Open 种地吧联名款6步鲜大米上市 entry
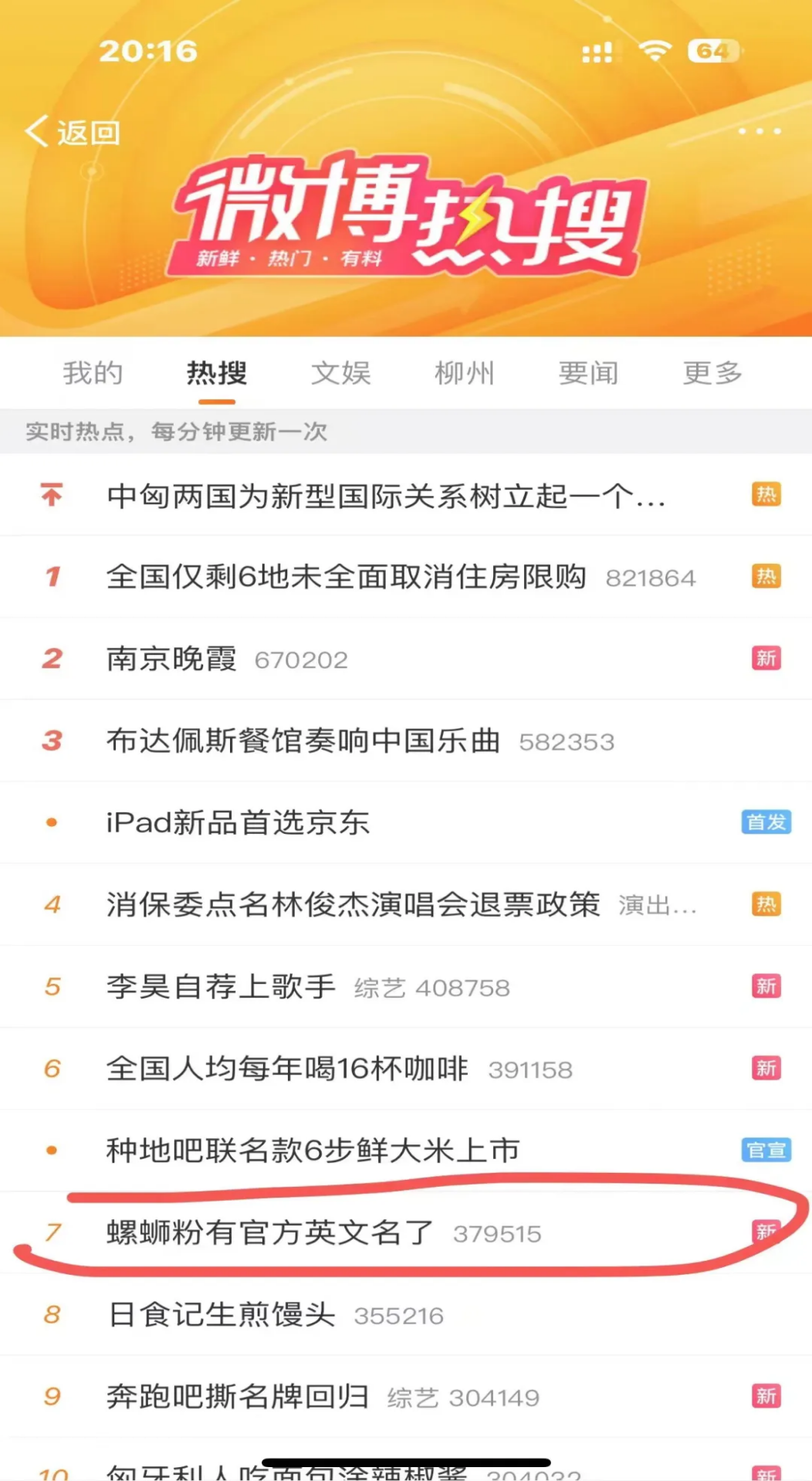The image size is (812, 1481). 313,1151
